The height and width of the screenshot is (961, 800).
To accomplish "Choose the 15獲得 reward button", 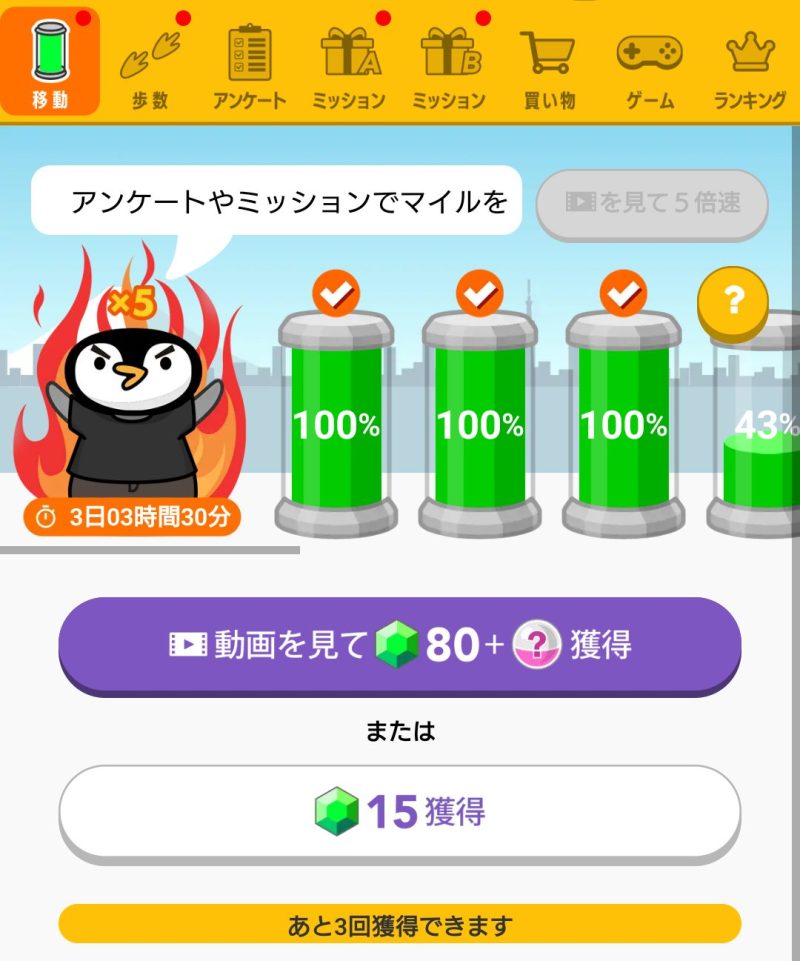I will tap(400, 812).
